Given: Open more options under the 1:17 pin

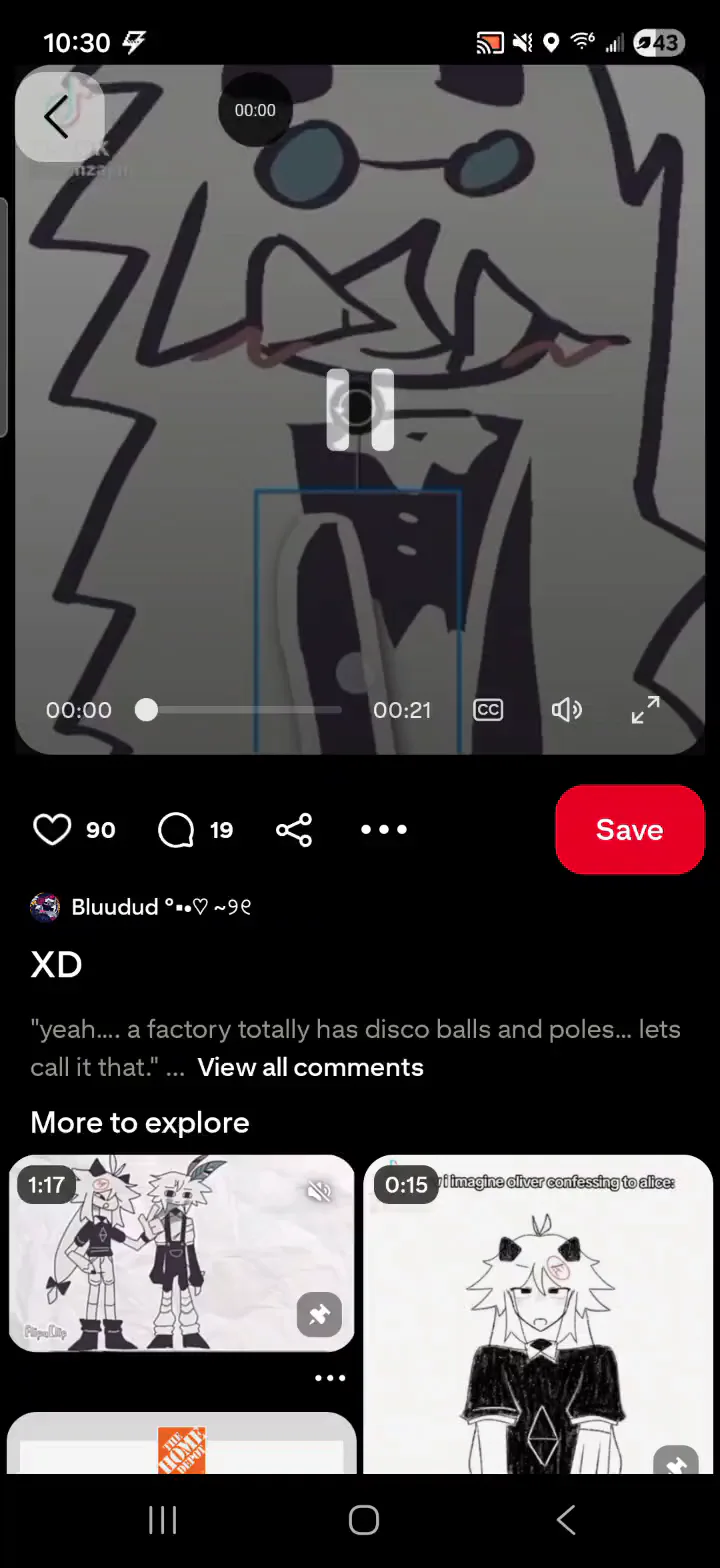Looking at the screenshot, I should tap(330, 1378).
